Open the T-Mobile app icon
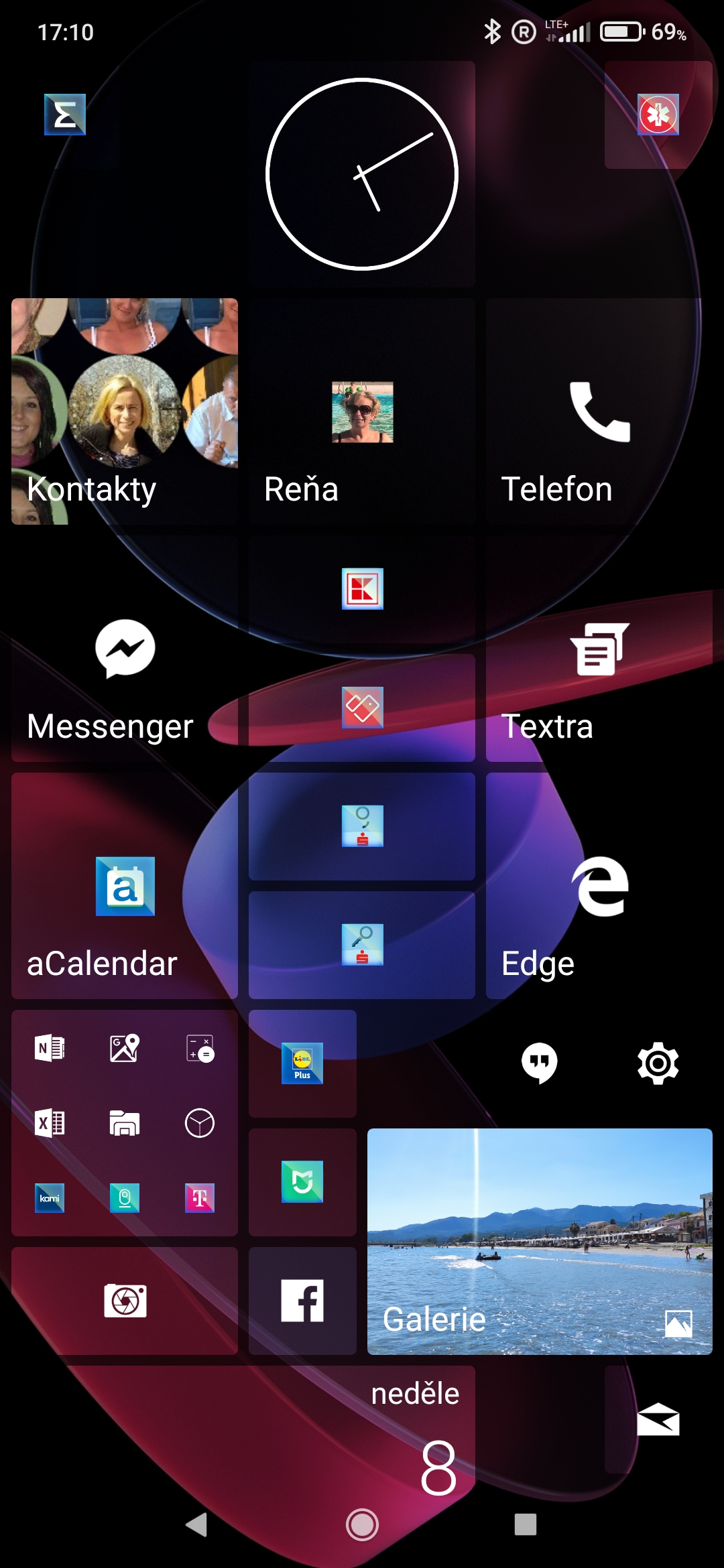The image size is (724, 1568). click(200, 1198)
